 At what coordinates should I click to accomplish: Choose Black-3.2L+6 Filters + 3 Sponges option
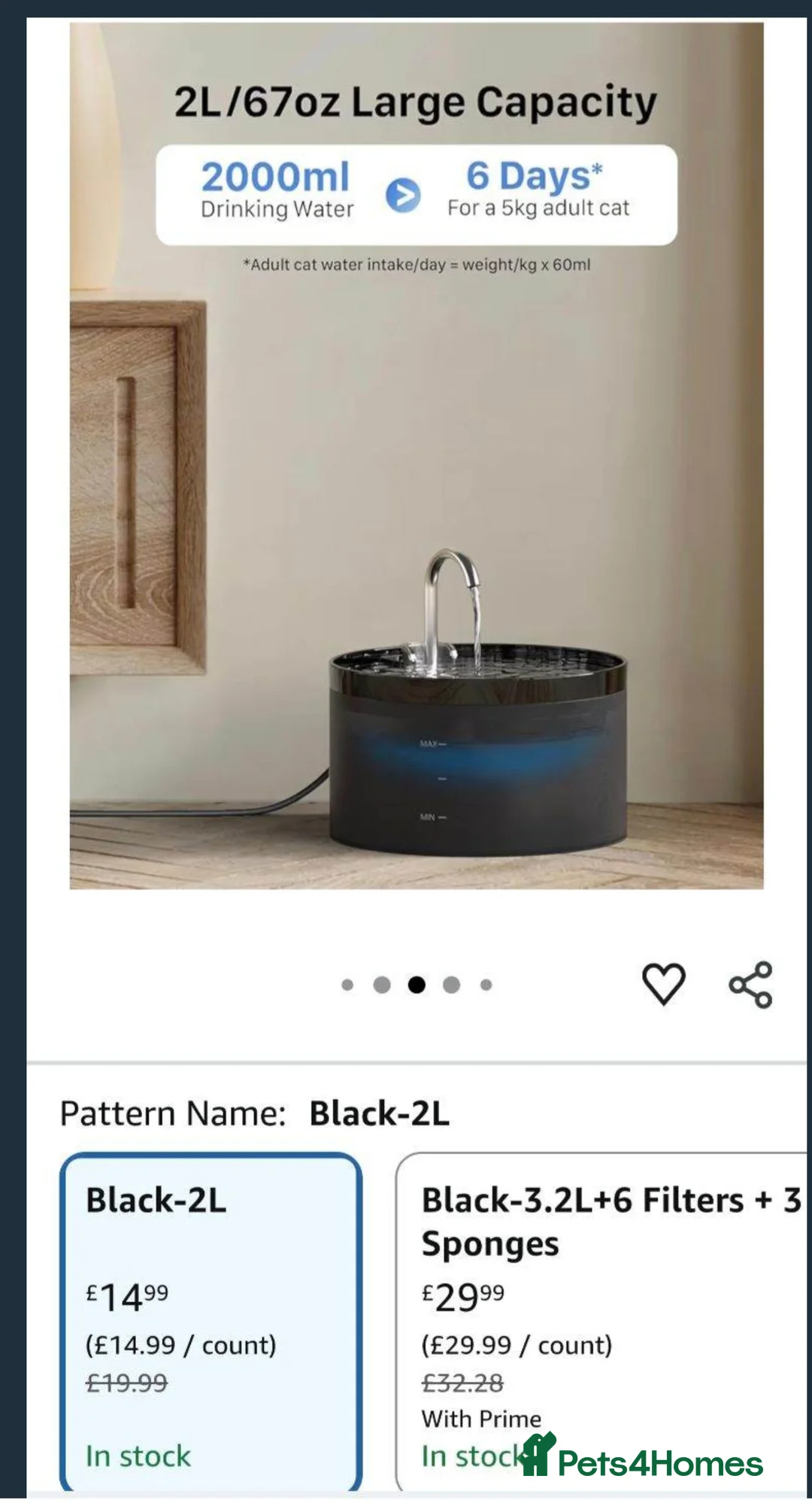[x=601, y=1321]
